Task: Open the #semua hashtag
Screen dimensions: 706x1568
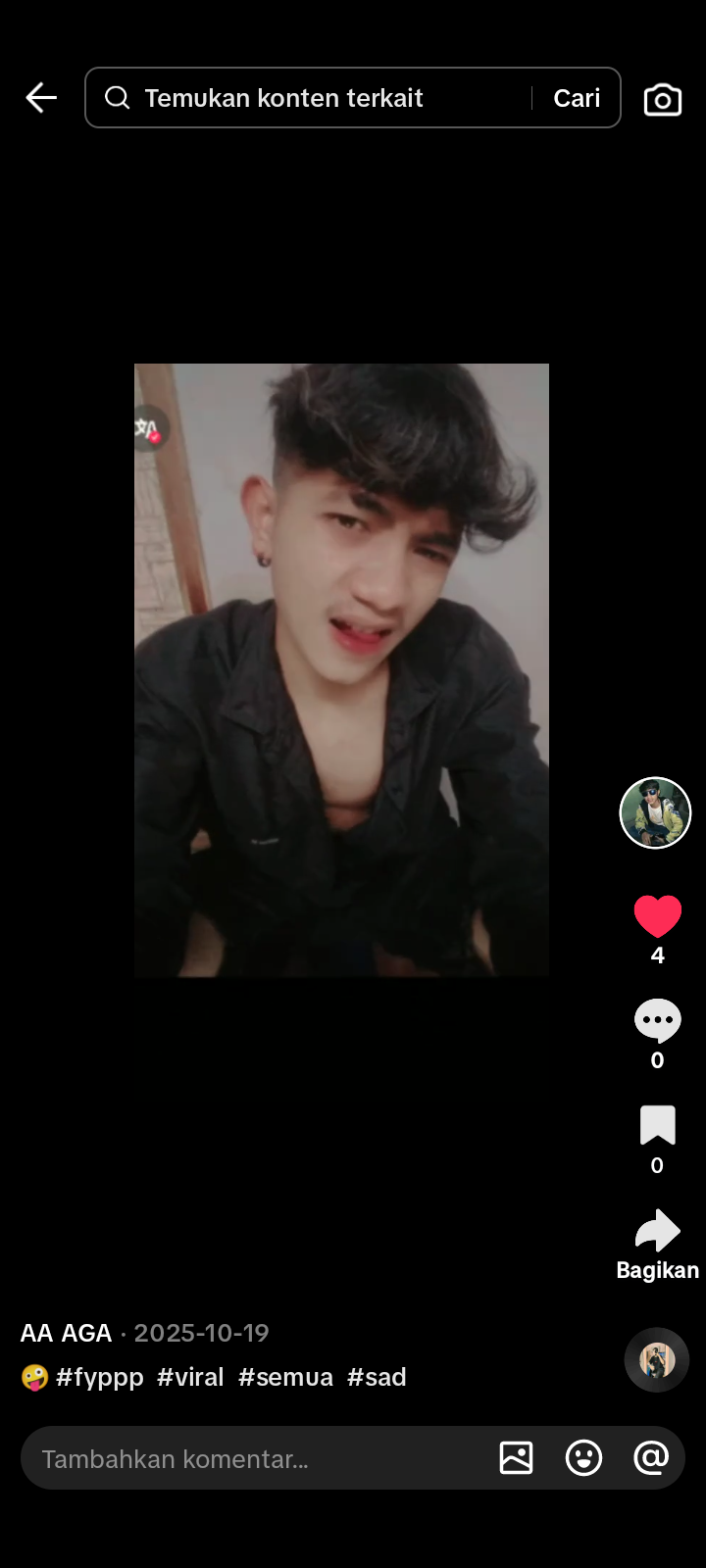Action: [x=285, y=1377]
